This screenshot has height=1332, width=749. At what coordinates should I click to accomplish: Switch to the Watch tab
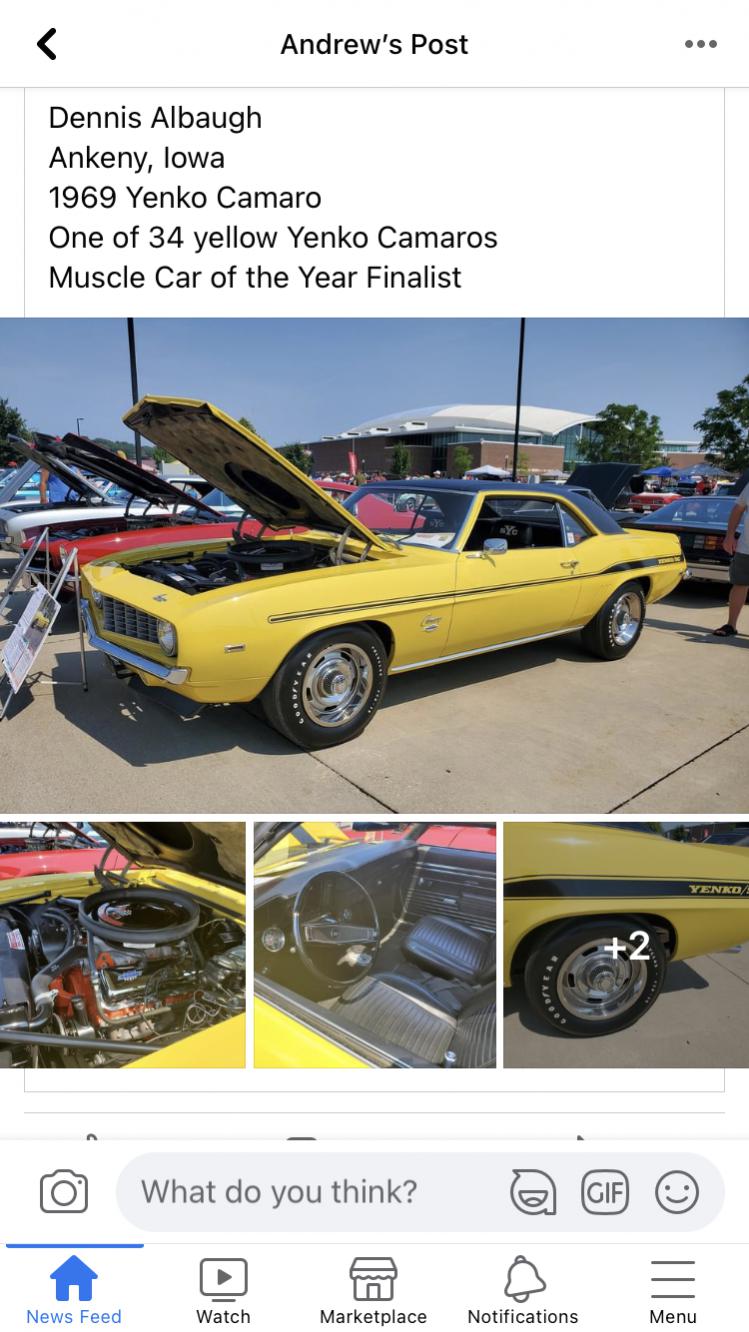[223, 1290]
